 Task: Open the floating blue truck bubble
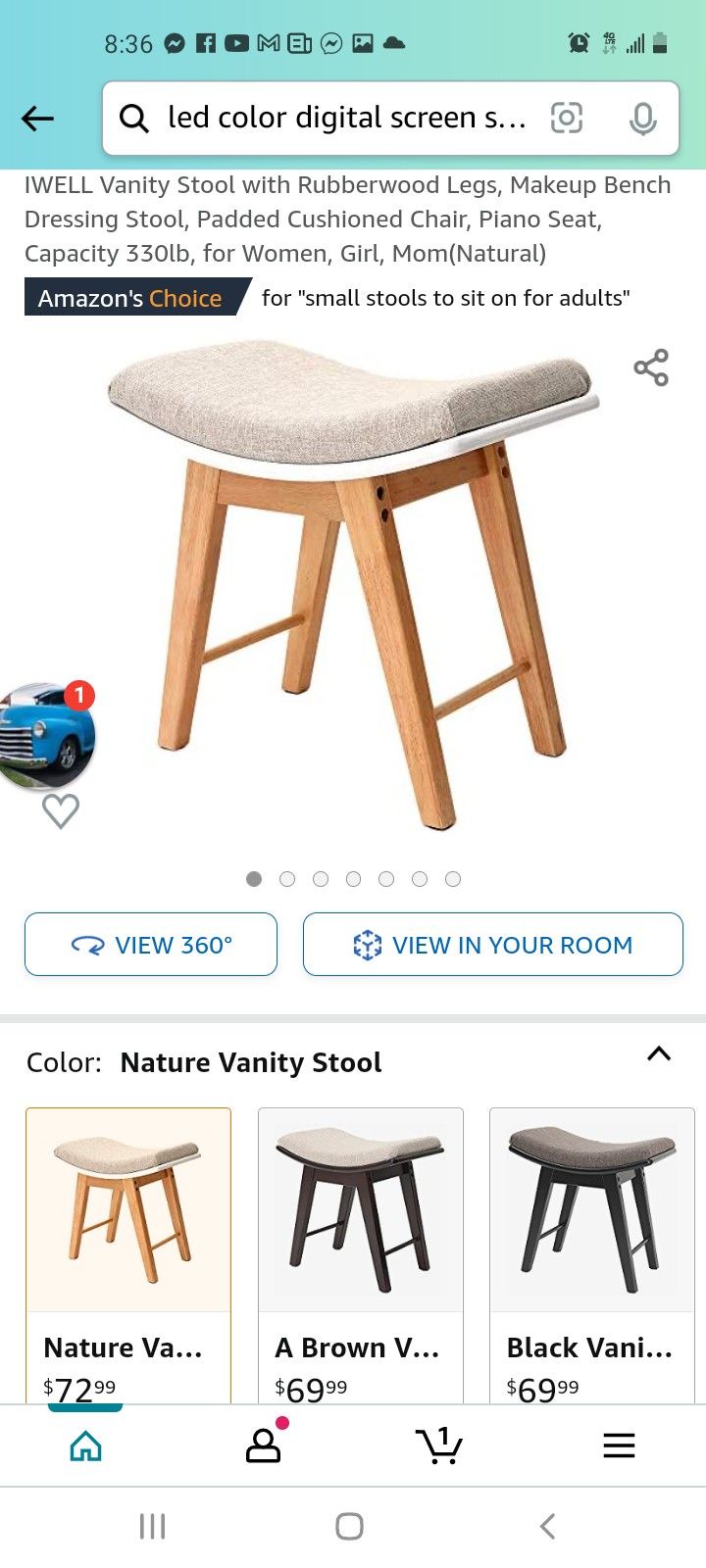[45, 736]
